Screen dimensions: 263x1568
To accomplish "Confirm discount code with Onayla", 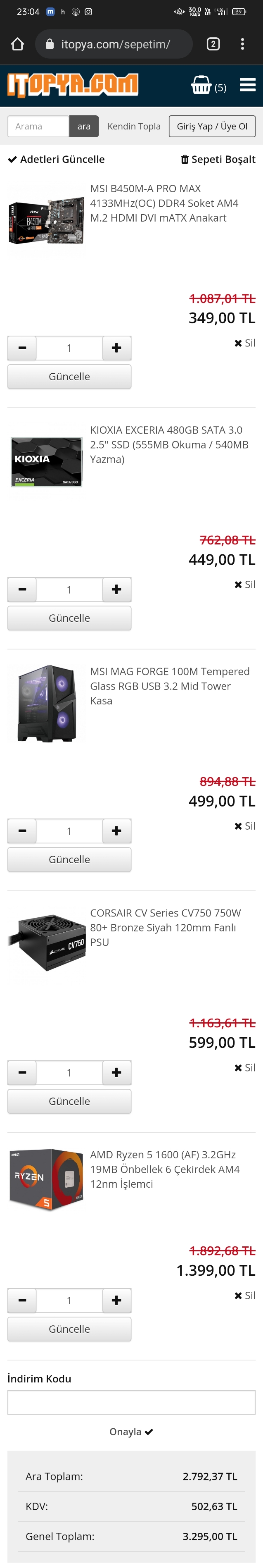I will tap(131, 1432).
